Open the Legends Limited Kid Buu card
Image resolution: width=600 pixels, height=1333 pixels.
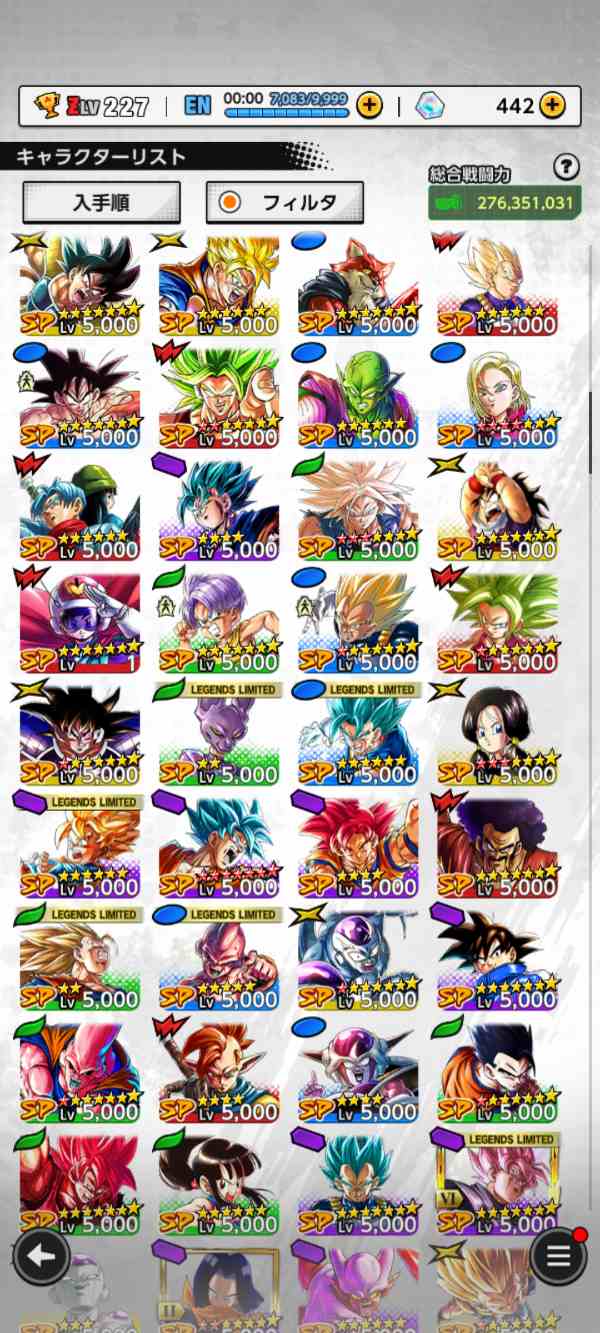(219, 960)
